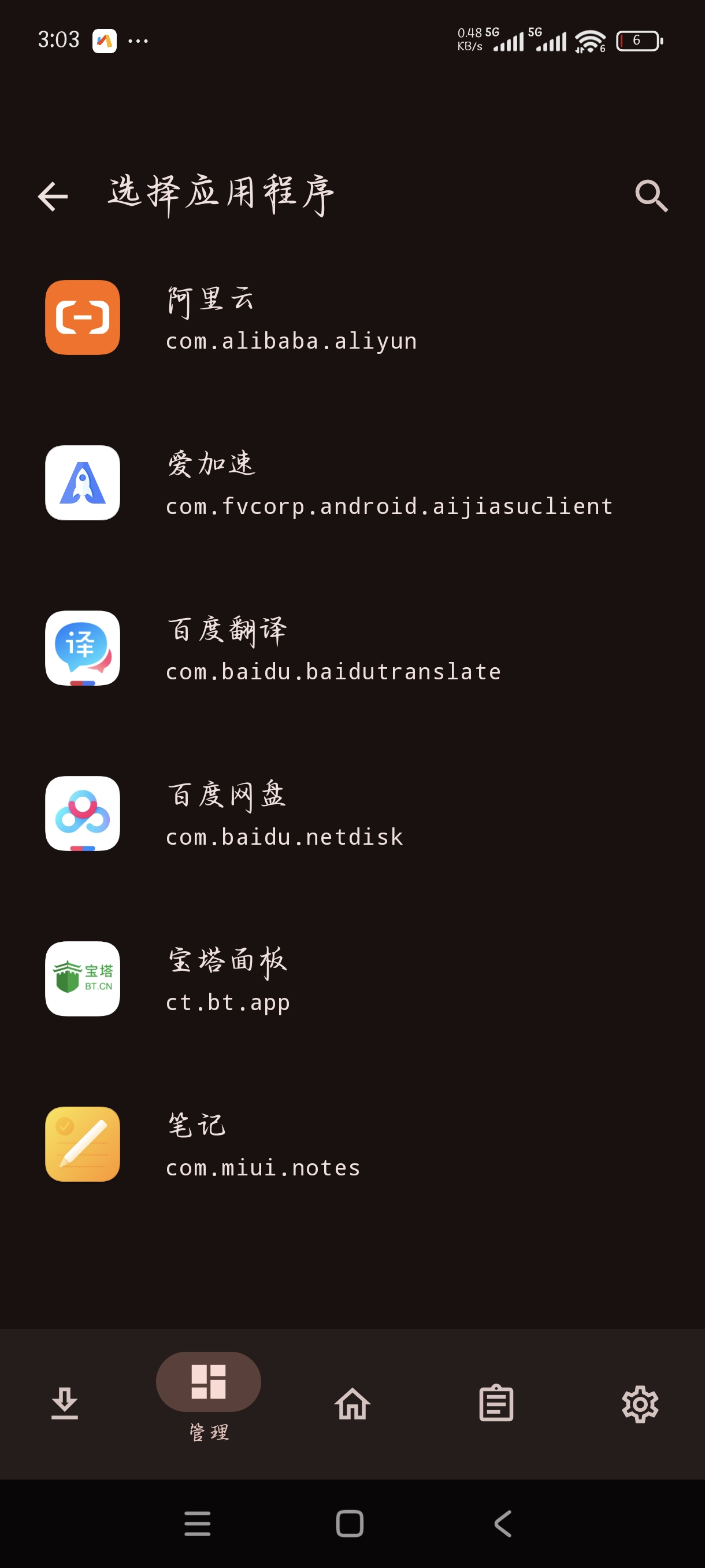Image resolution: width=705 pixels, height=1568 pixels.
Task: Switch to the home tab
Action: [x=352, y=1404]
